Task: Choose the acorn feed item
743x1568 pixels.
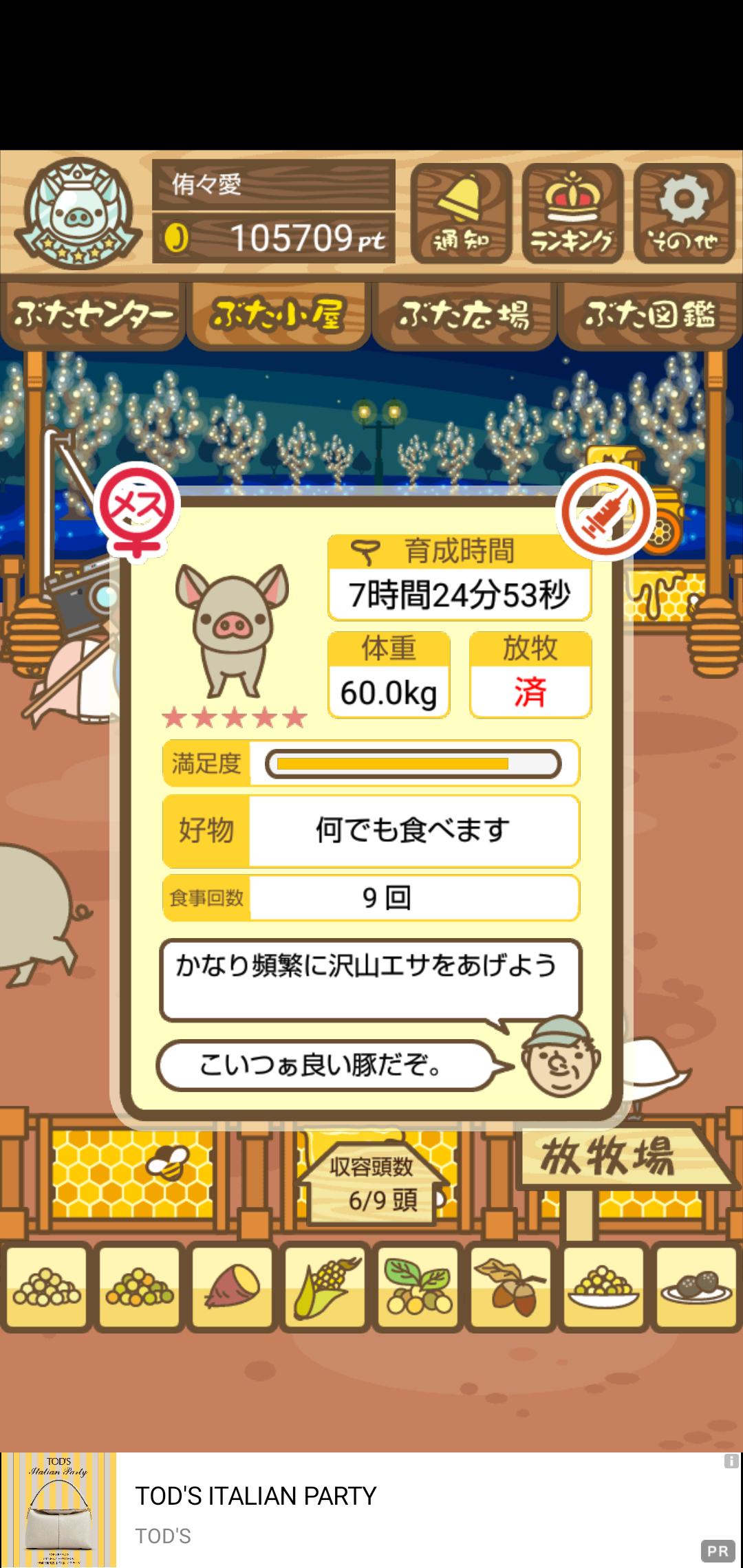Action: (510, 1287)
